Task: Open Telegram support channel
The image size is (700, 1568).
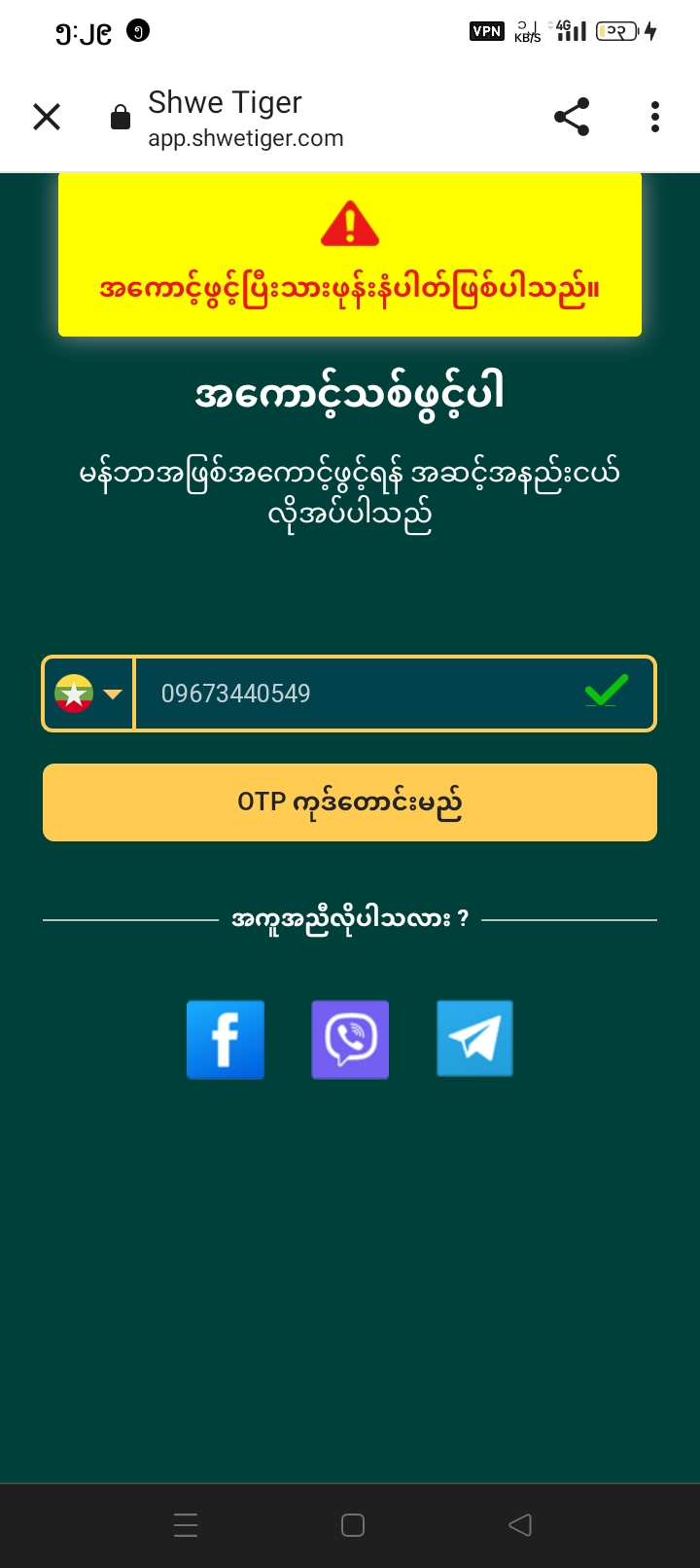Action: click(474, 1039)
